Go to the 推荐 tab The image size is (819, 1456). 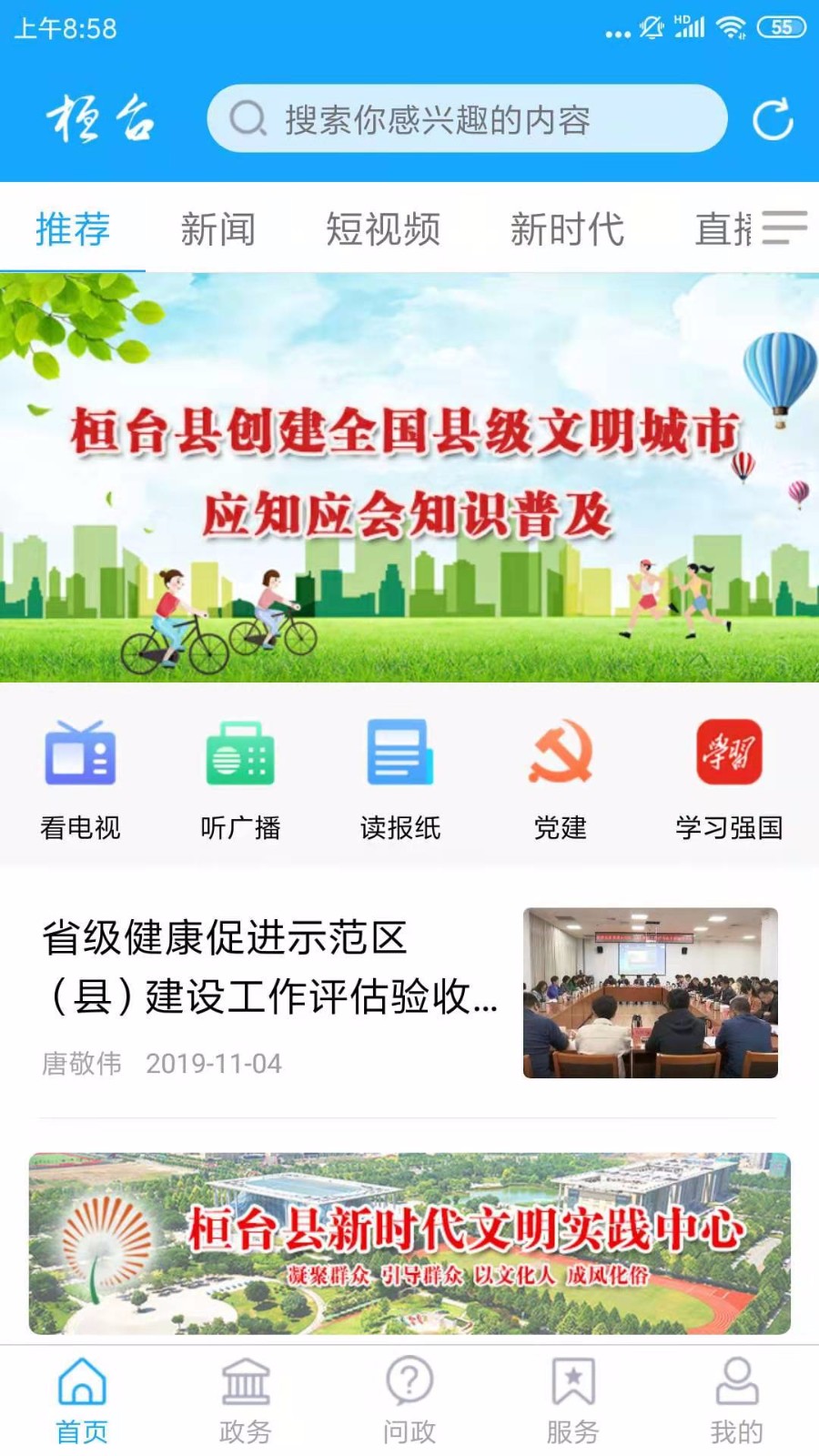pyautogui.click(x=73, y=229)
